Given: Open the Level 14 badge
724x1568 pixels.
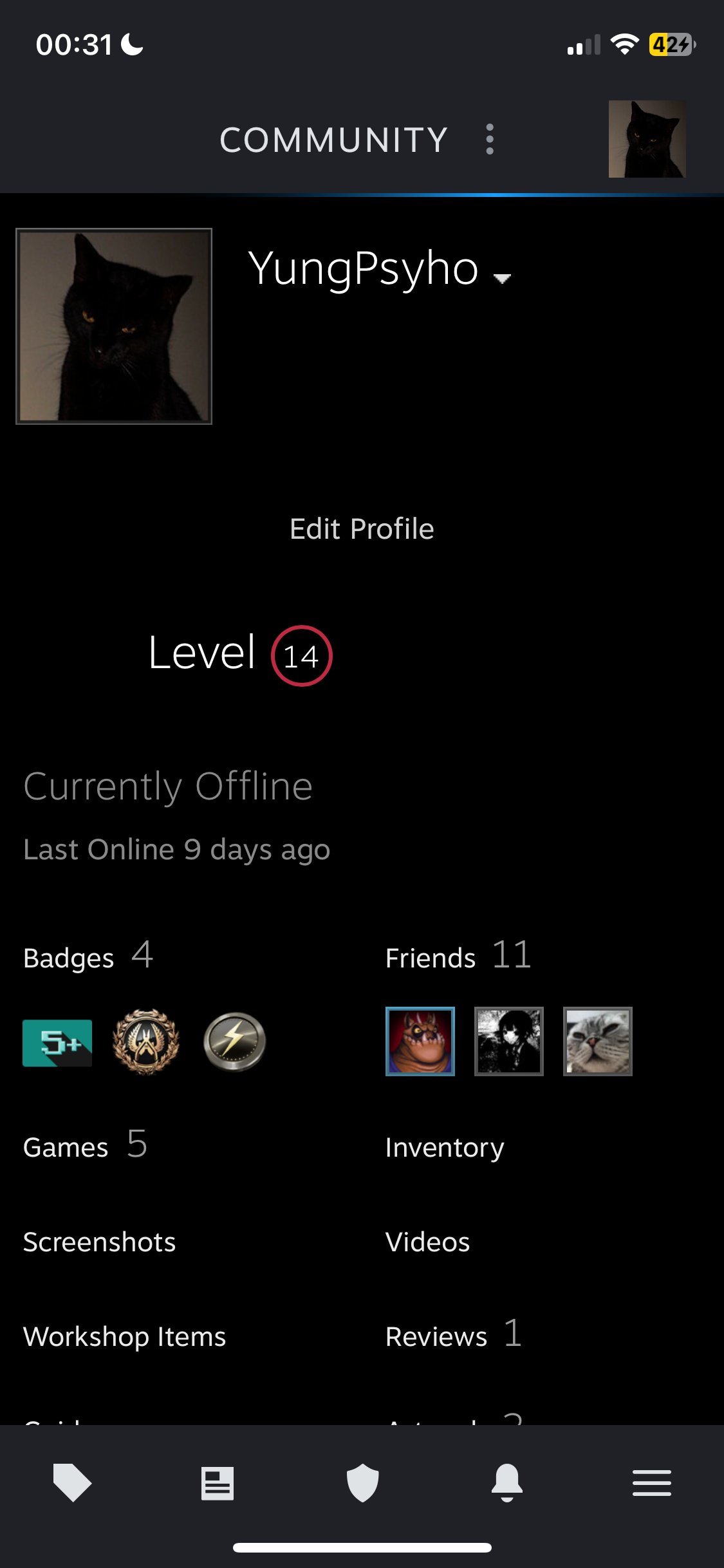Looking at the screenshot, I should point(301,656).
